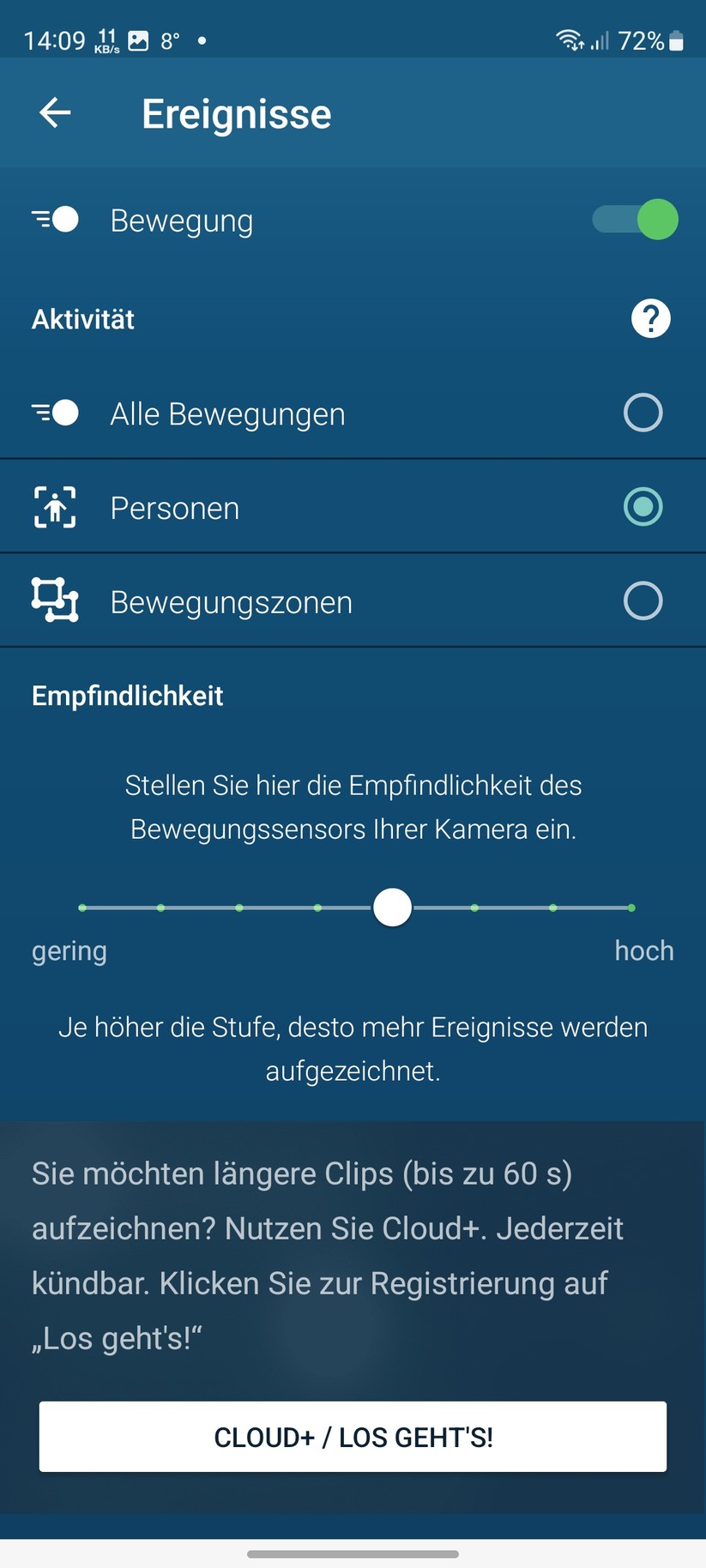
Task: Tap the battery indicator icon
Action: (x=677, y=39)
